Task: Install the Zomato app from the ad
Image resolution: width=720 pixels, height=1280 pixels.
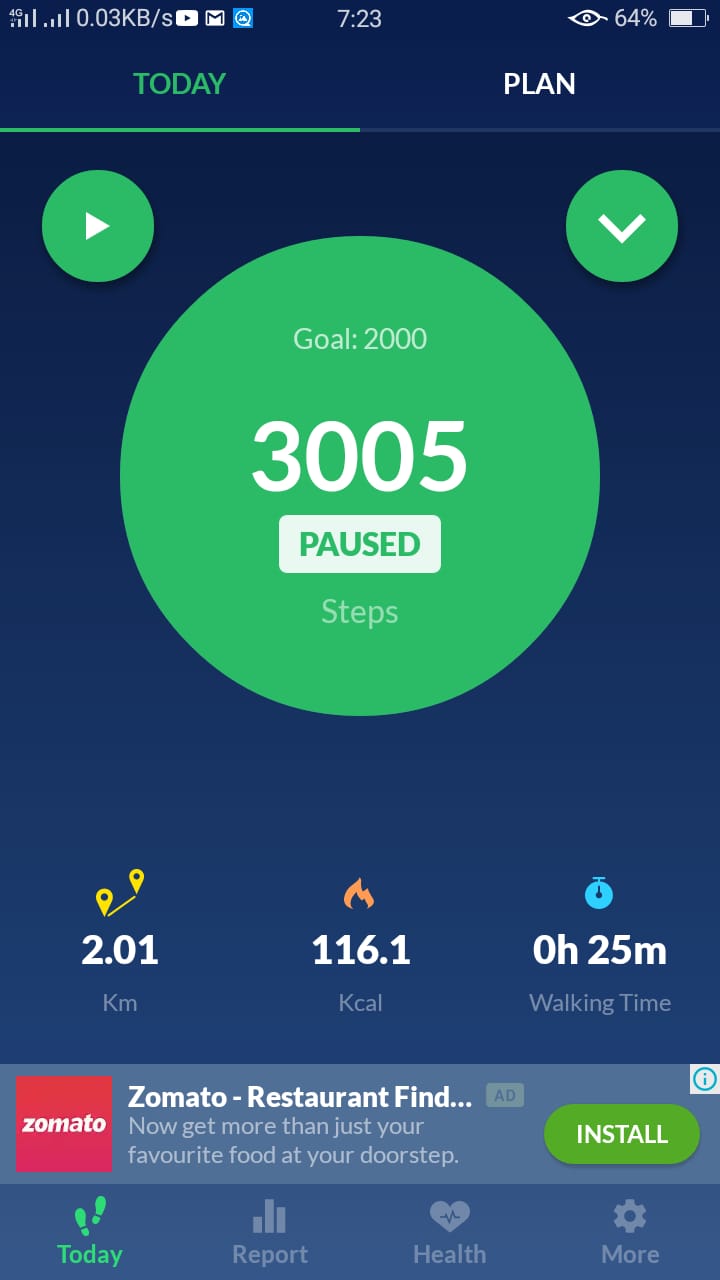Action: 622,1134
